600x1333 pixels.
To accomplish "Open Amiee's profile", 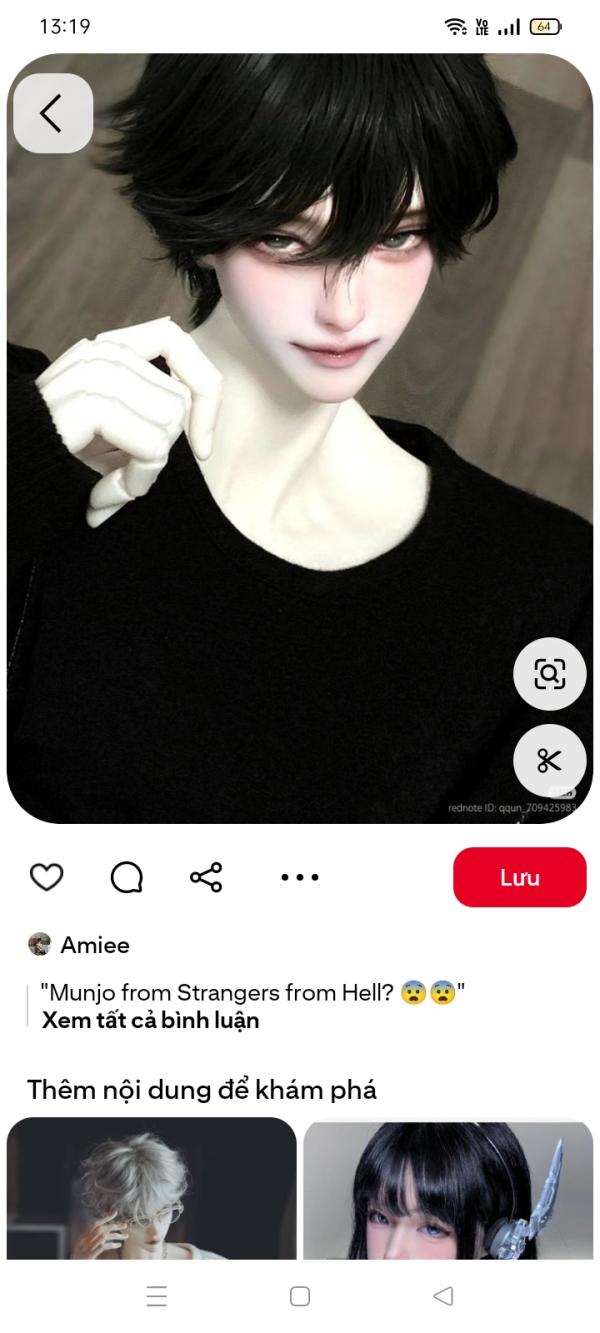I will tap(79, 945).
